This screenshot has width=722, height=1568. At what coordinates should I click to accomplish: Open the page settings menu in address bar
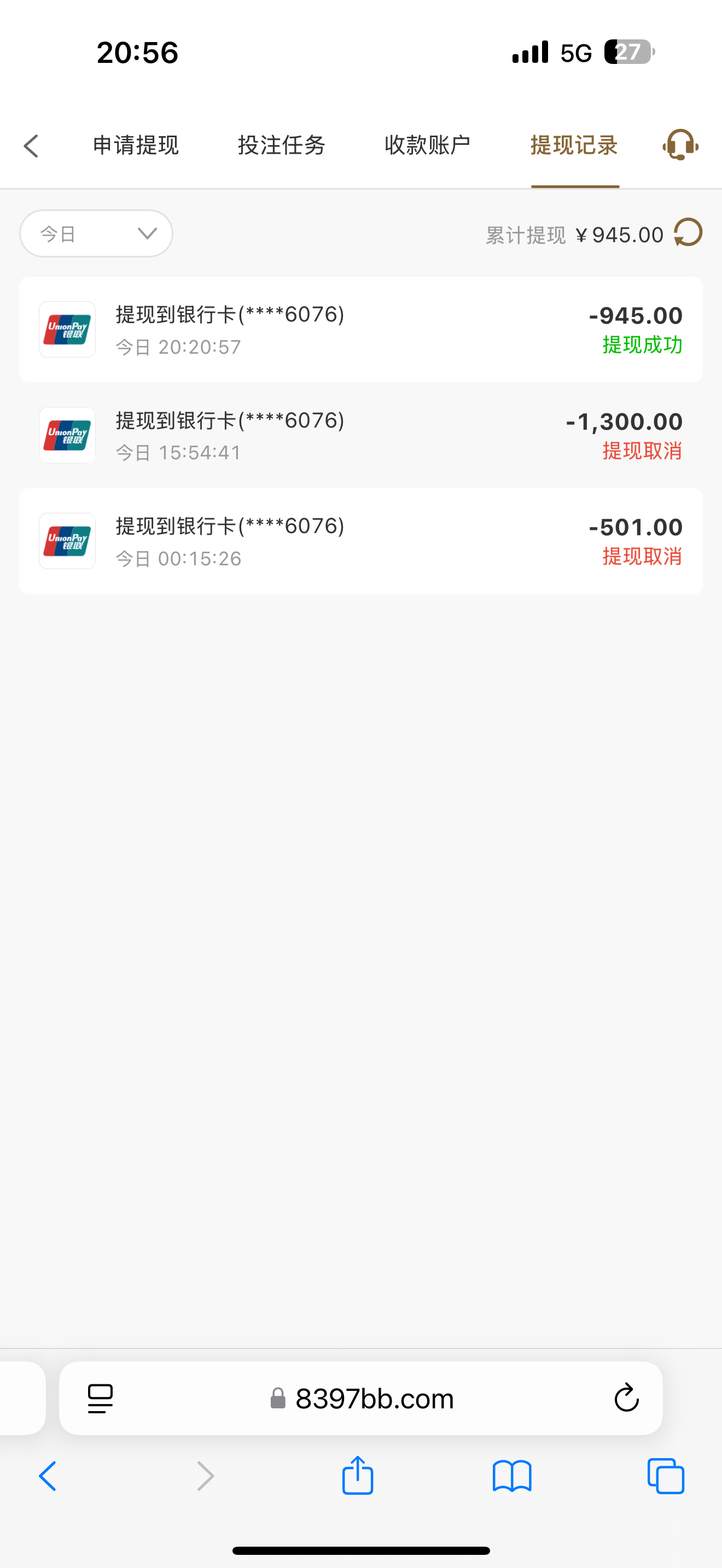101,1398
